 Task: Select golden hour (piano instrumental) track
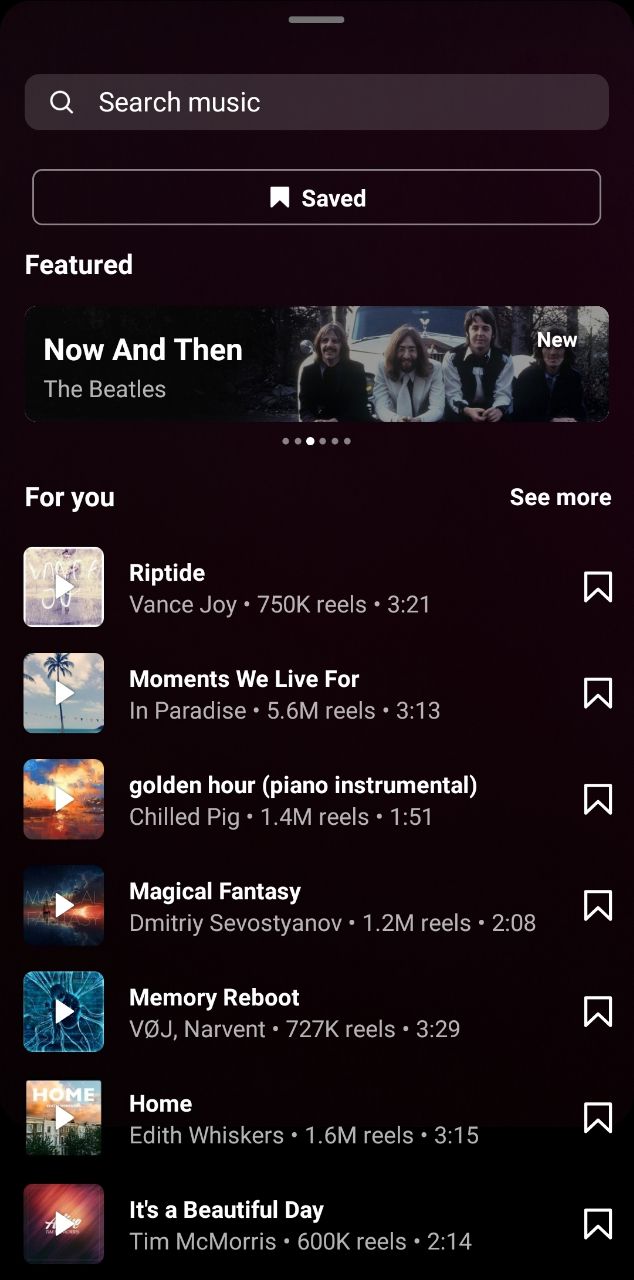point(302,799)
